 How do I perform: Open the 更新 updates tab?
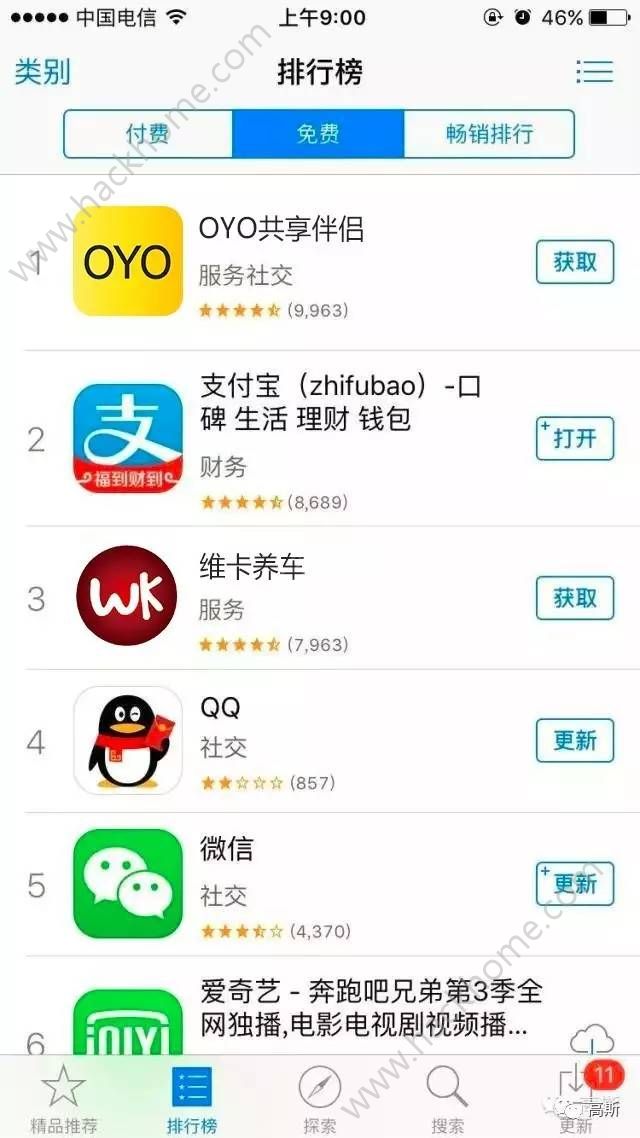pyautogui.click(x=577, y=1098)
